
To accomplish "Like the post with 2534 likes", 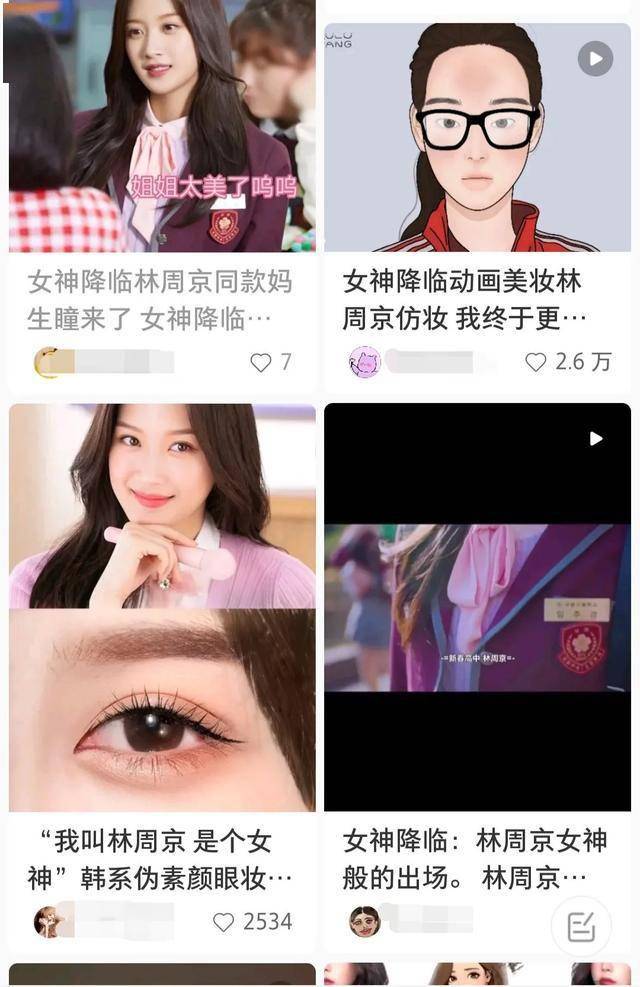I will click(224, 921).
